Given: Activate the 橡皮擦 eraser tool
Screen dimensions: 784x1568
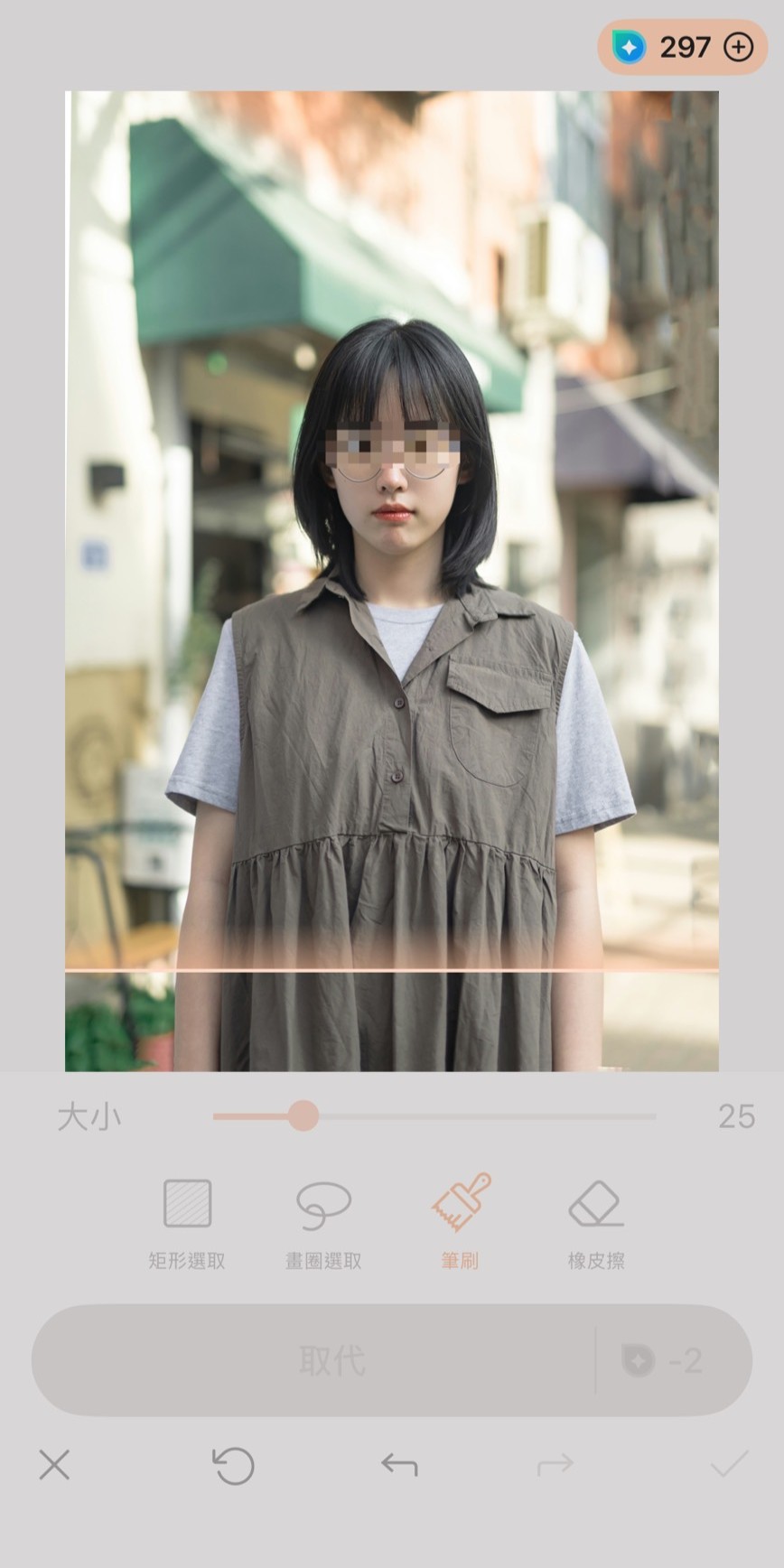Looking at the screenshot, I should click(596, 1221).
